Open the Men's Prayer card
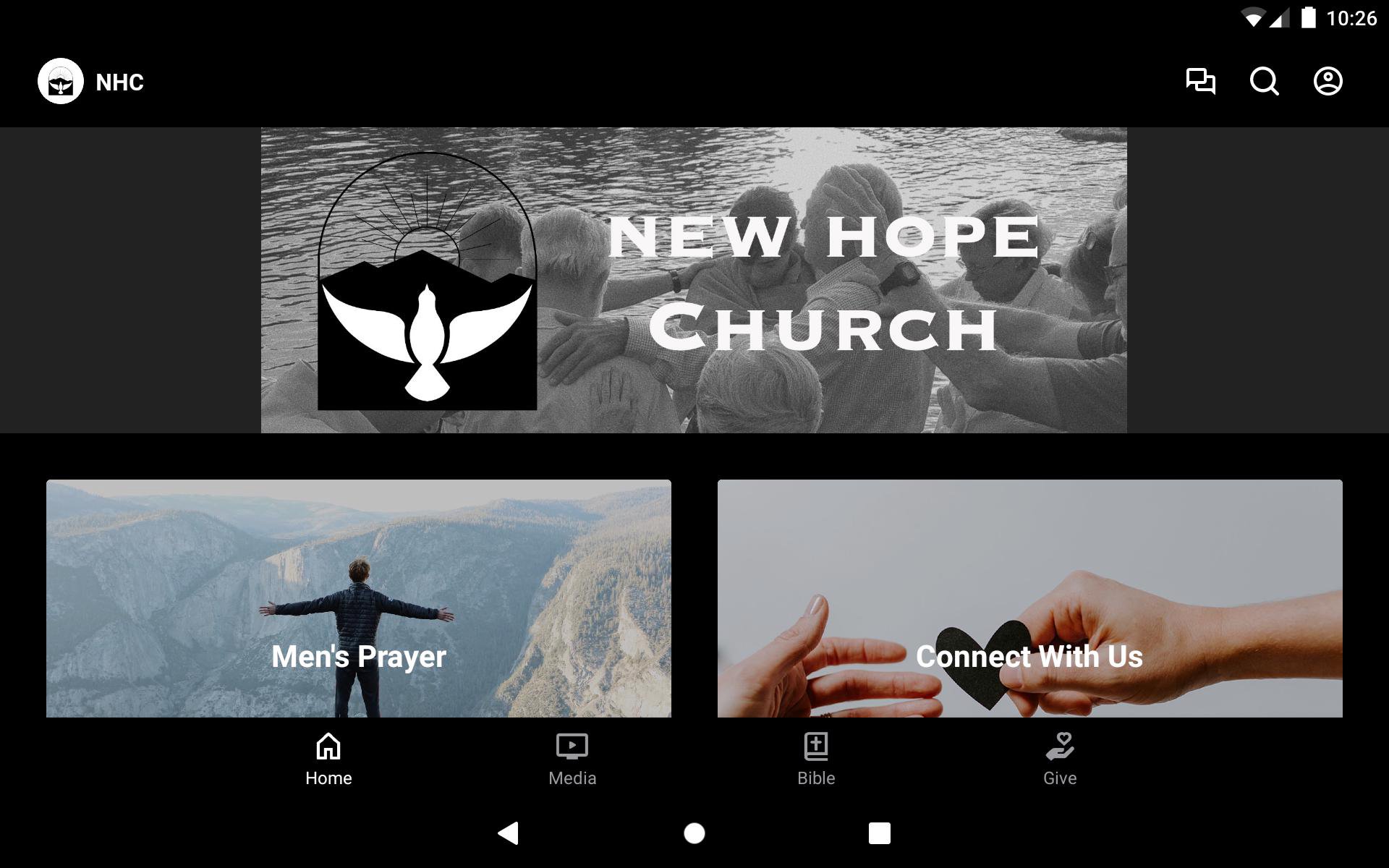1389x868 pixels. tap(359, 598)
